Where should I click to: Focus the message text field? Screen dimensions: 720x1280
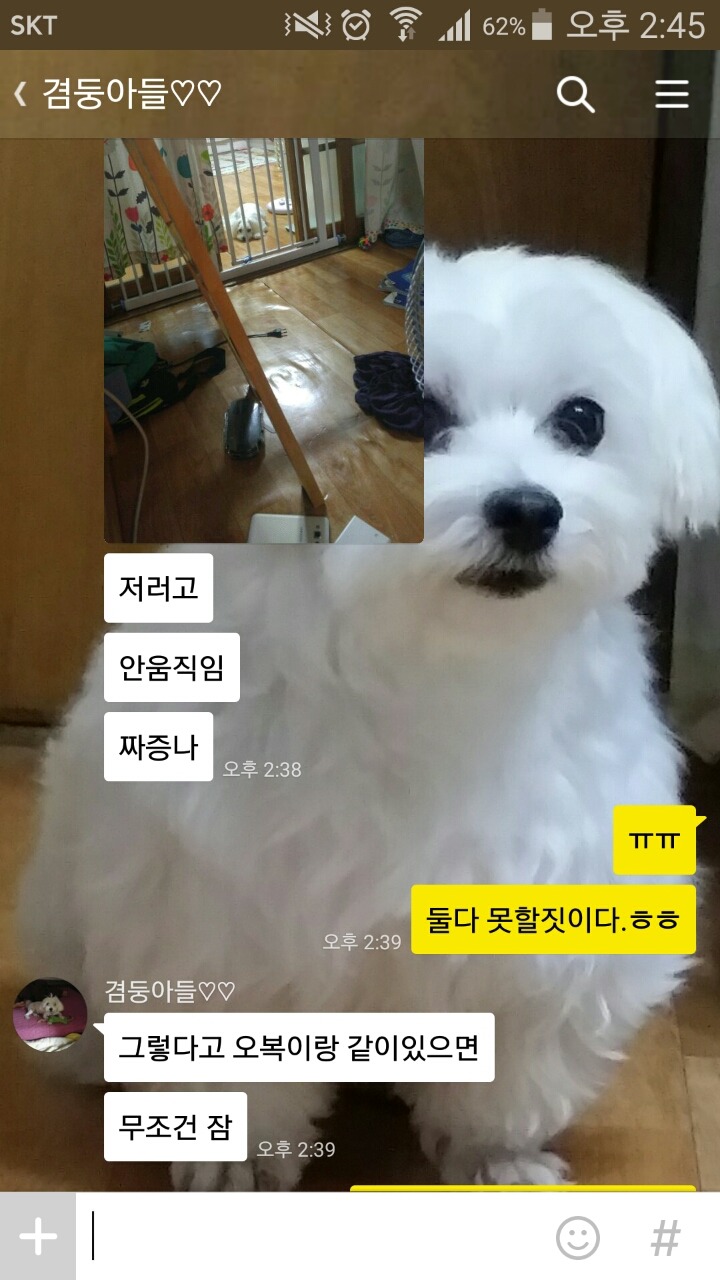(x=308, y=1237)
